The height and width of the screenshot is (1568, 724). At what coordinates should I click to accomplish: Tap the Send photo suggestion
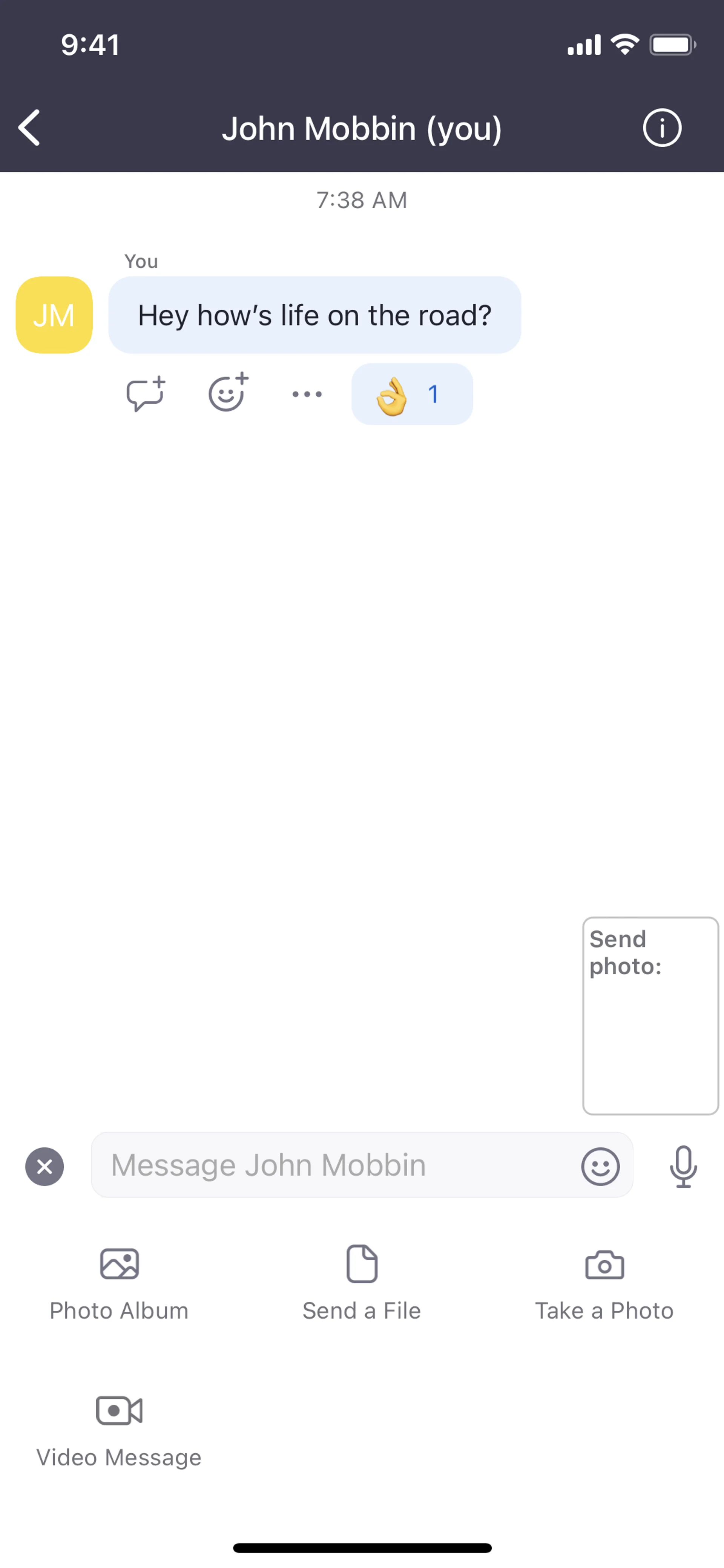(x=650, y=1015)
